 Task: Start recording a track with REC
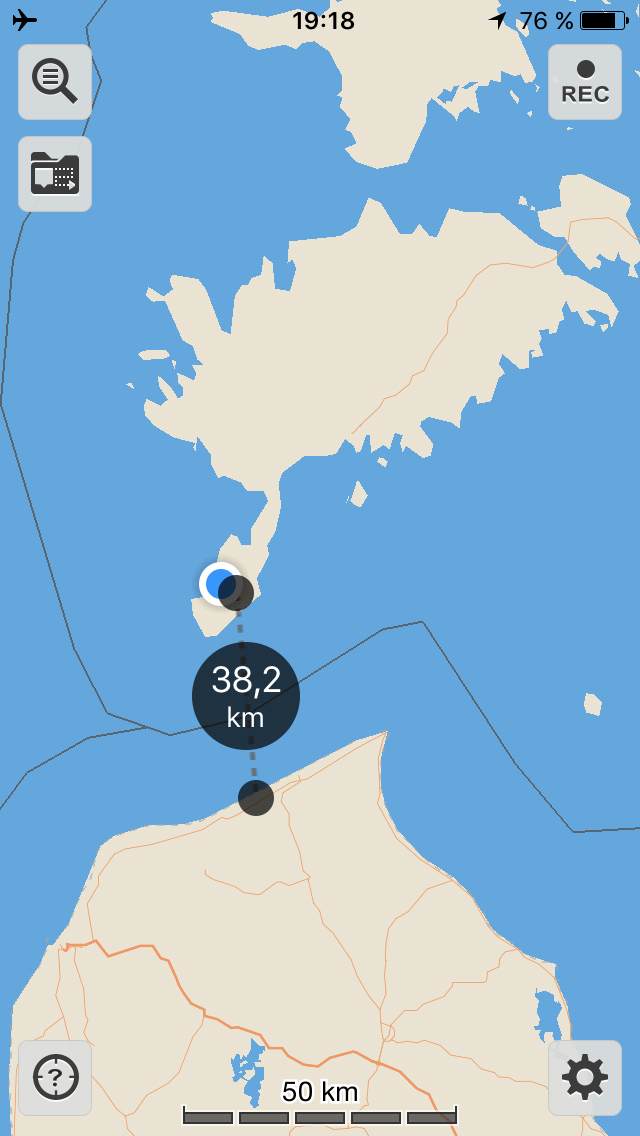585,81
